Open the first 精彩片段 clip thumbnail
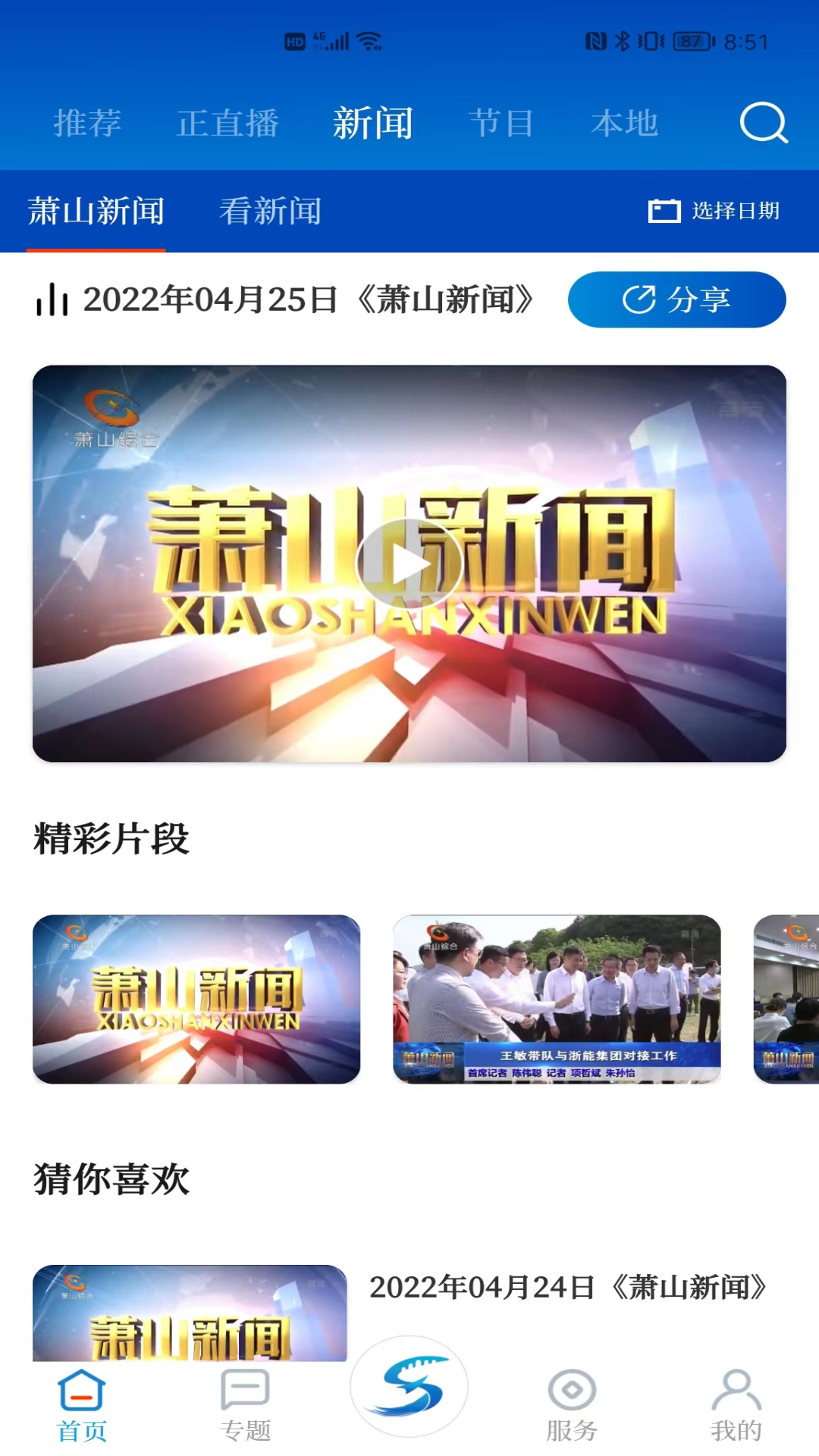819x1456 pixels. 196,999
